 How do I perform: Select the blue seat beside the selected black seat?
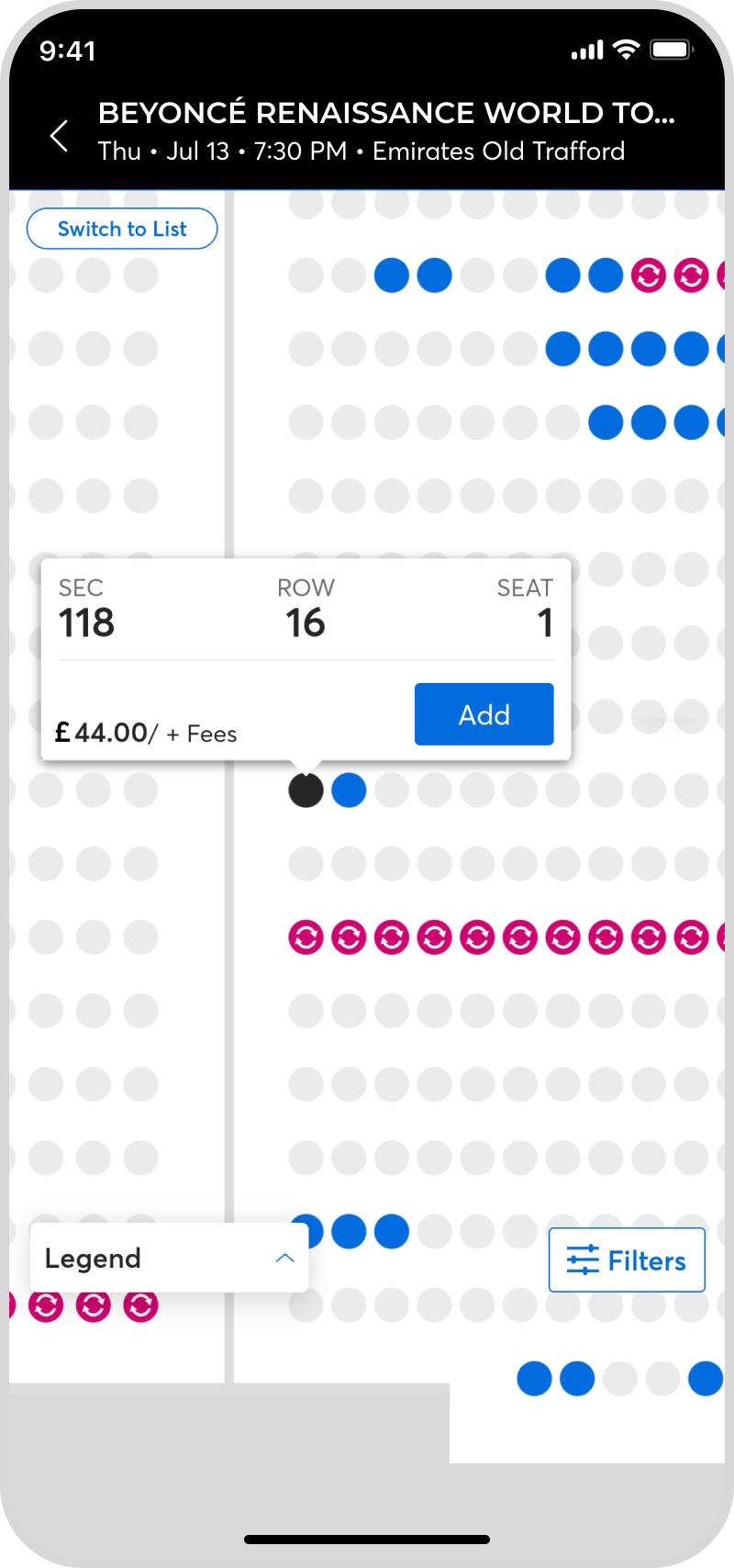tap(349, 790)
